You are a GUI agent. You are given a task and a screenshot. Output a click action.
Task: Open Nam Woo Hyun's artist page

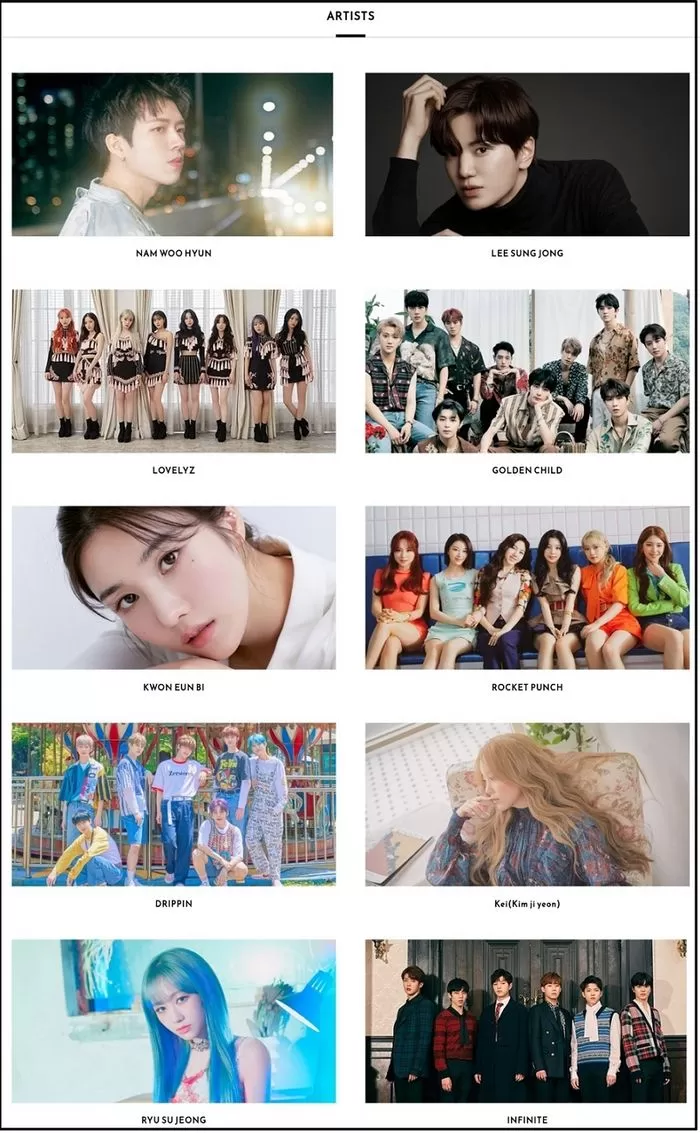172,155
